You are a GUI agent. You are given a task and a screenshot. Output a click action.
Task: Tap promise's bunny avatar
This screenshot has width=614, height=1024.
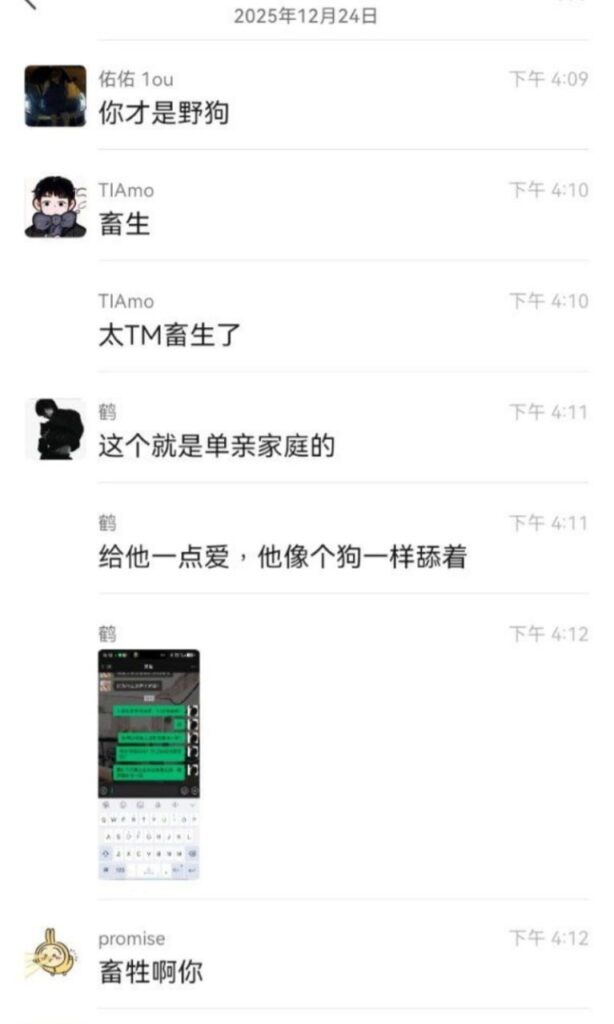pyautogui.click(x=55, y=955)
